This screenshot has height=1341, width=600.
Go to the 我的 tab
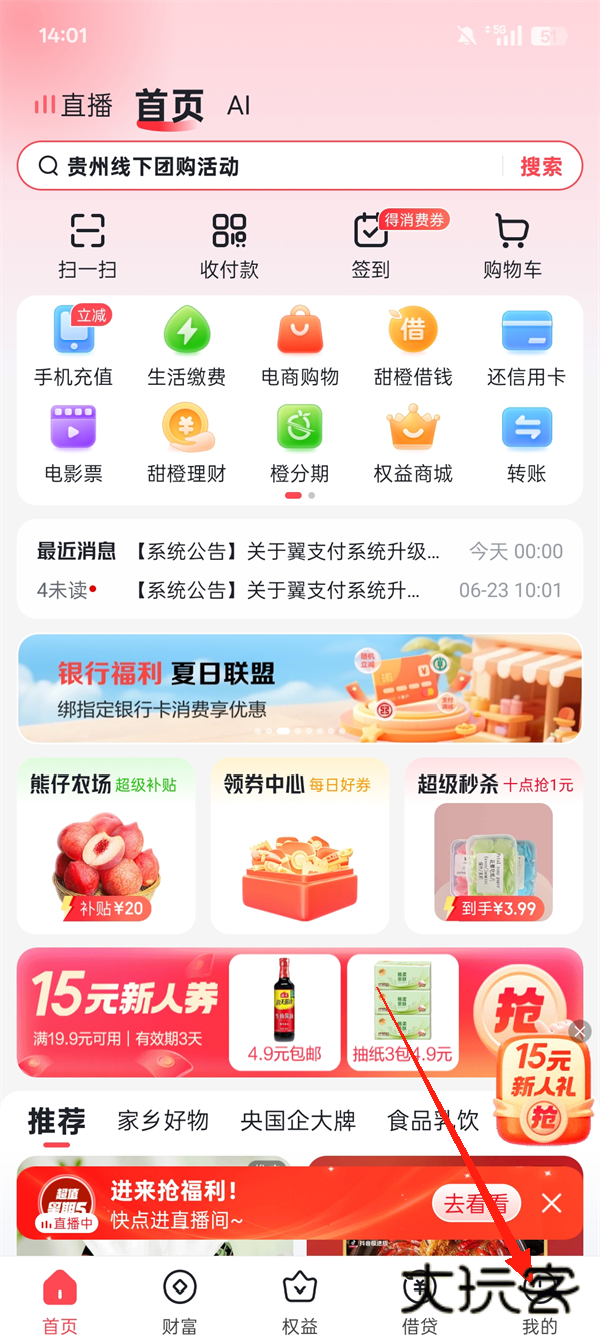(x=539, y=1300)
